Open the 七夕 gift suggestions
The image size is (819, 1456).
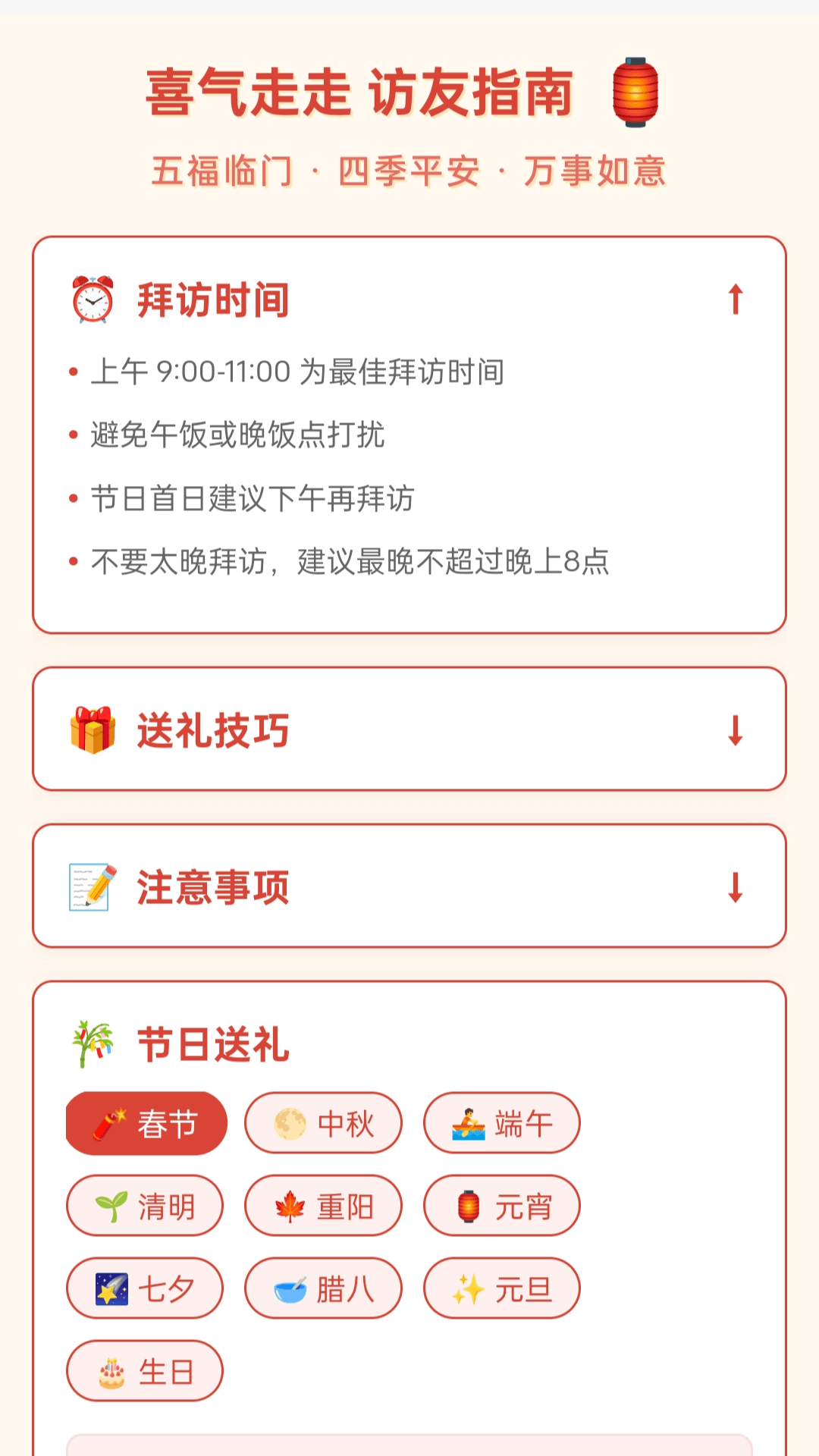tap(144, 1288)
